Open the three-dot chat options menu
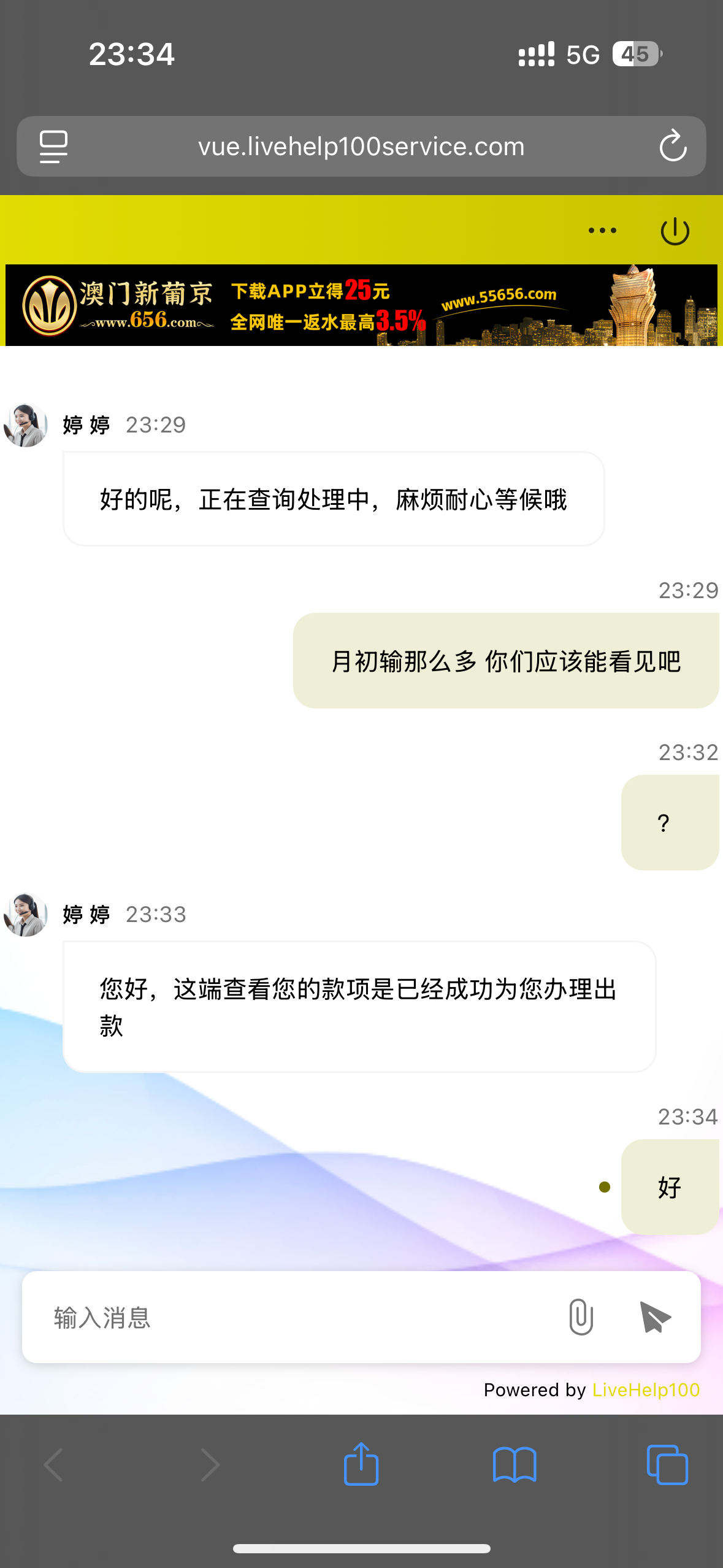This screenshot has width=723, height=1568. click(602, 231)
